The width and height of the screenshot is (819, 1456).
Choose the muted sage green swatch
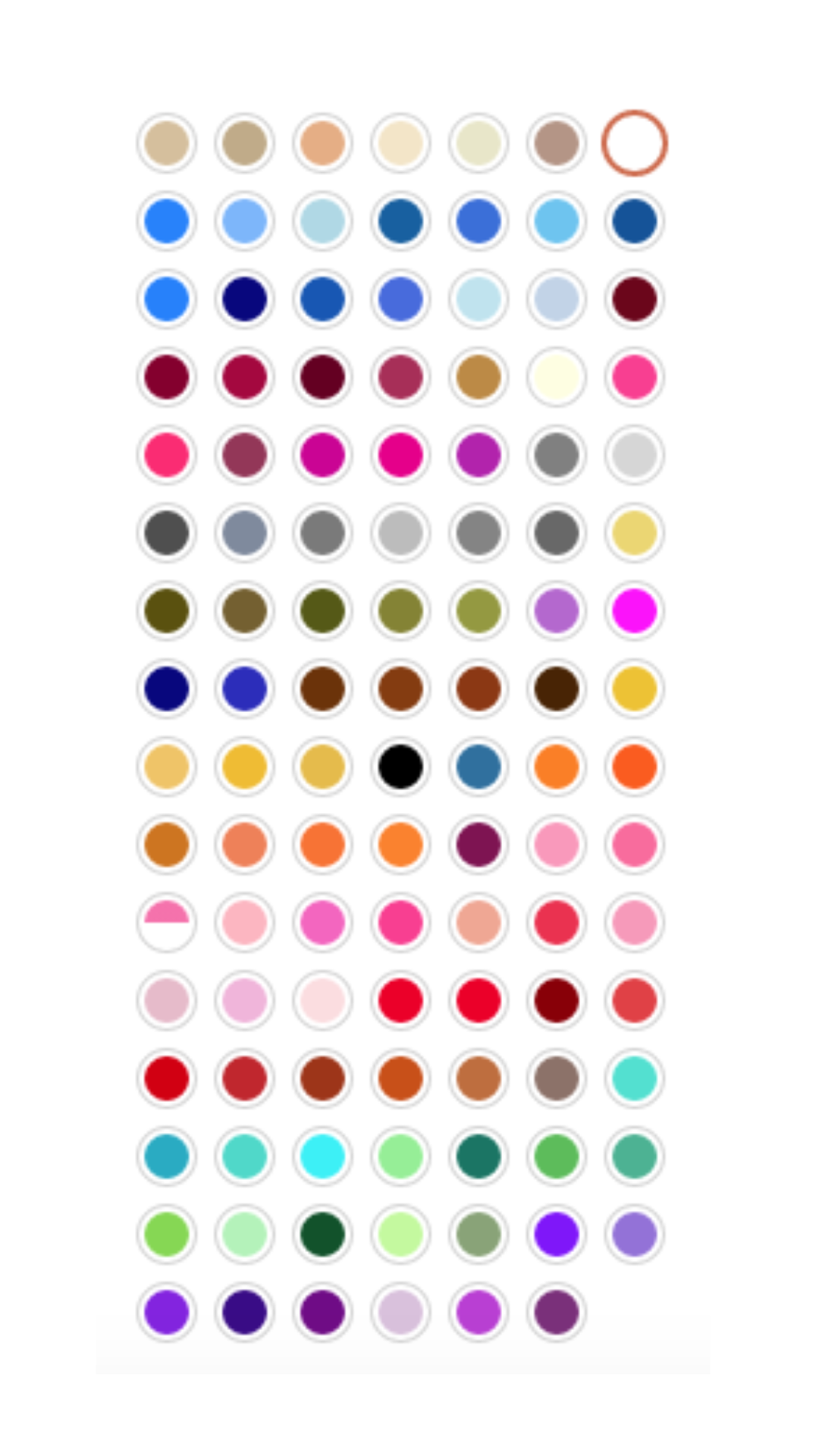point(479,1235)
